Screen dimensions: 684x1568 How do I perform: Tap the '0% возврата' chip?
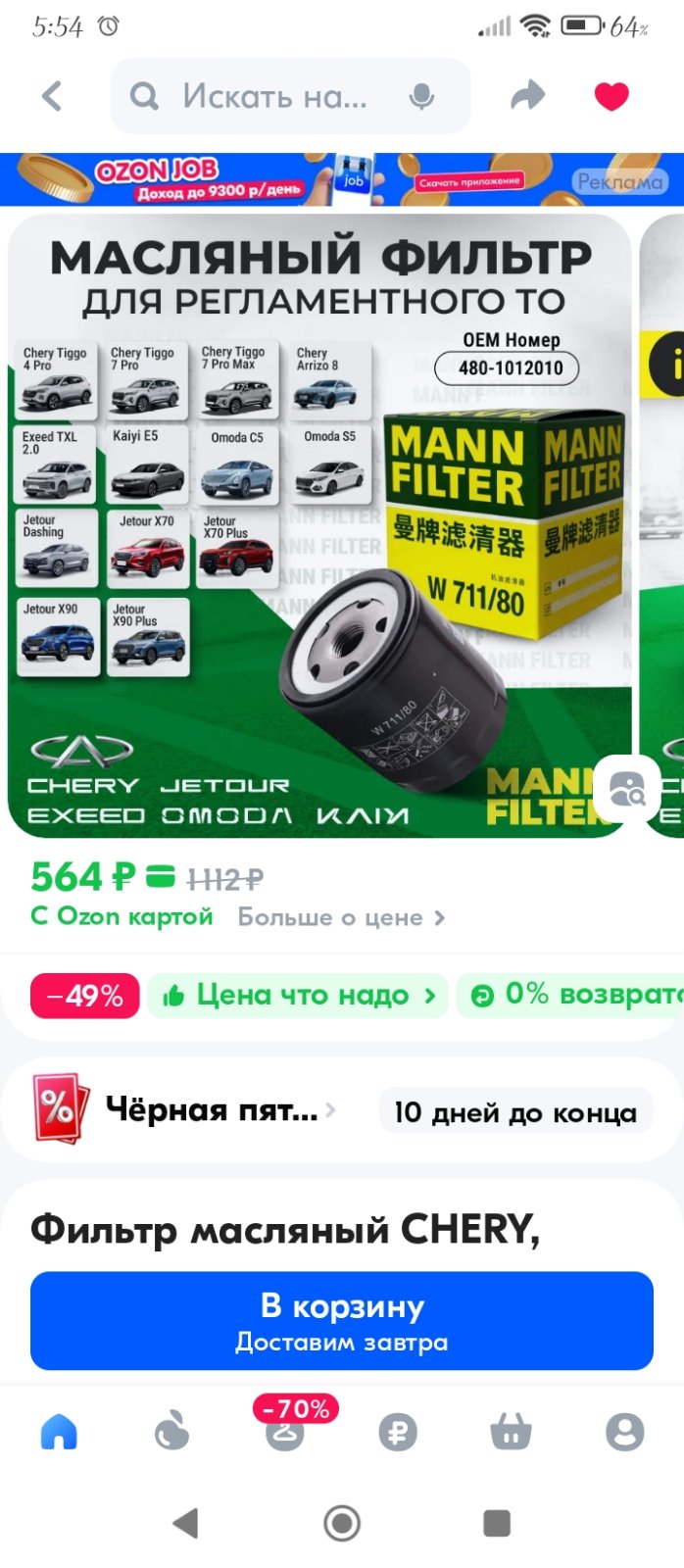(570, 996)
